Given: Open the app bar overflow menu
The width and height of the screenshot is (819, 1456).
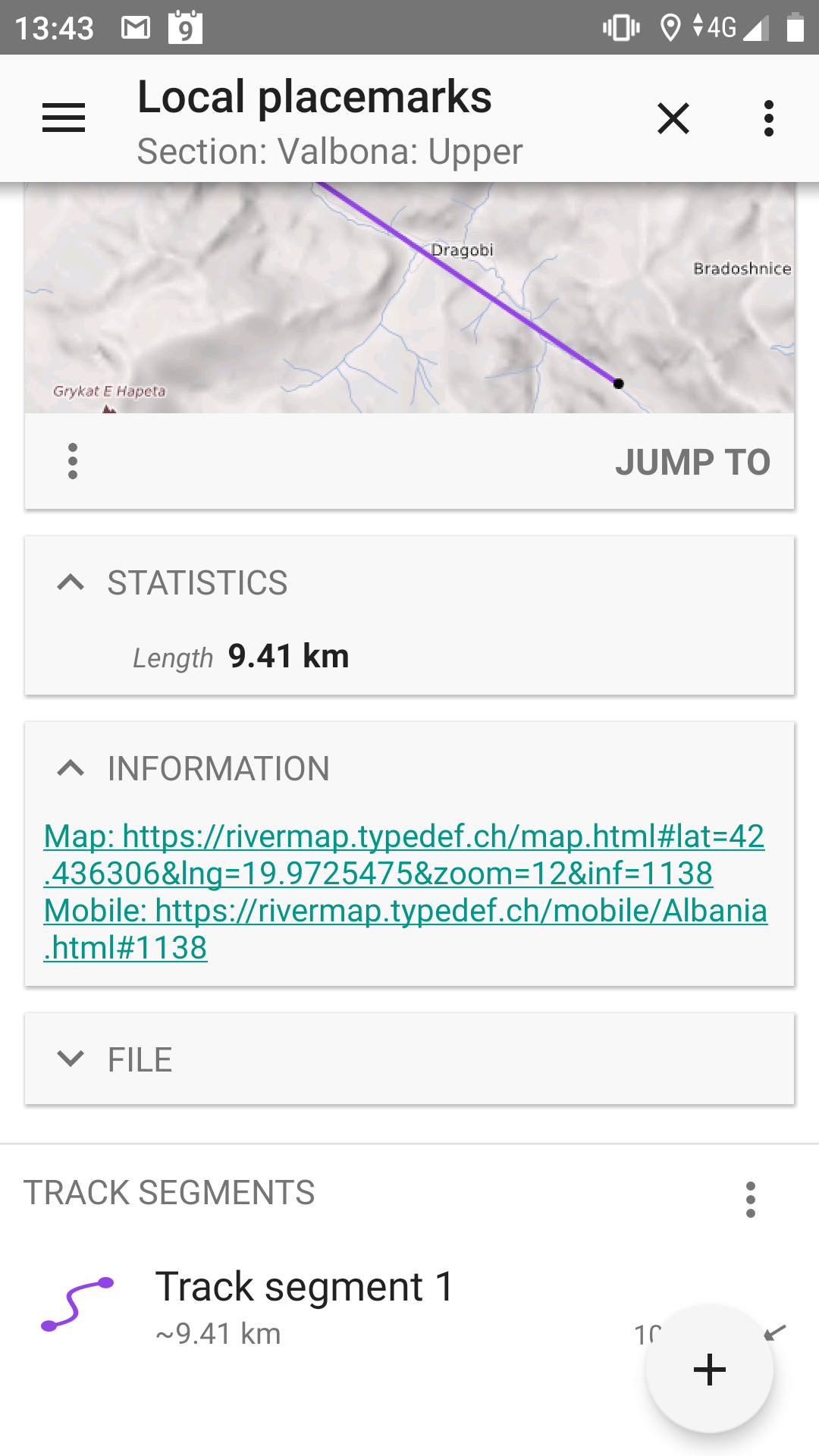Looking at the screenshot, I should (768, 118).
